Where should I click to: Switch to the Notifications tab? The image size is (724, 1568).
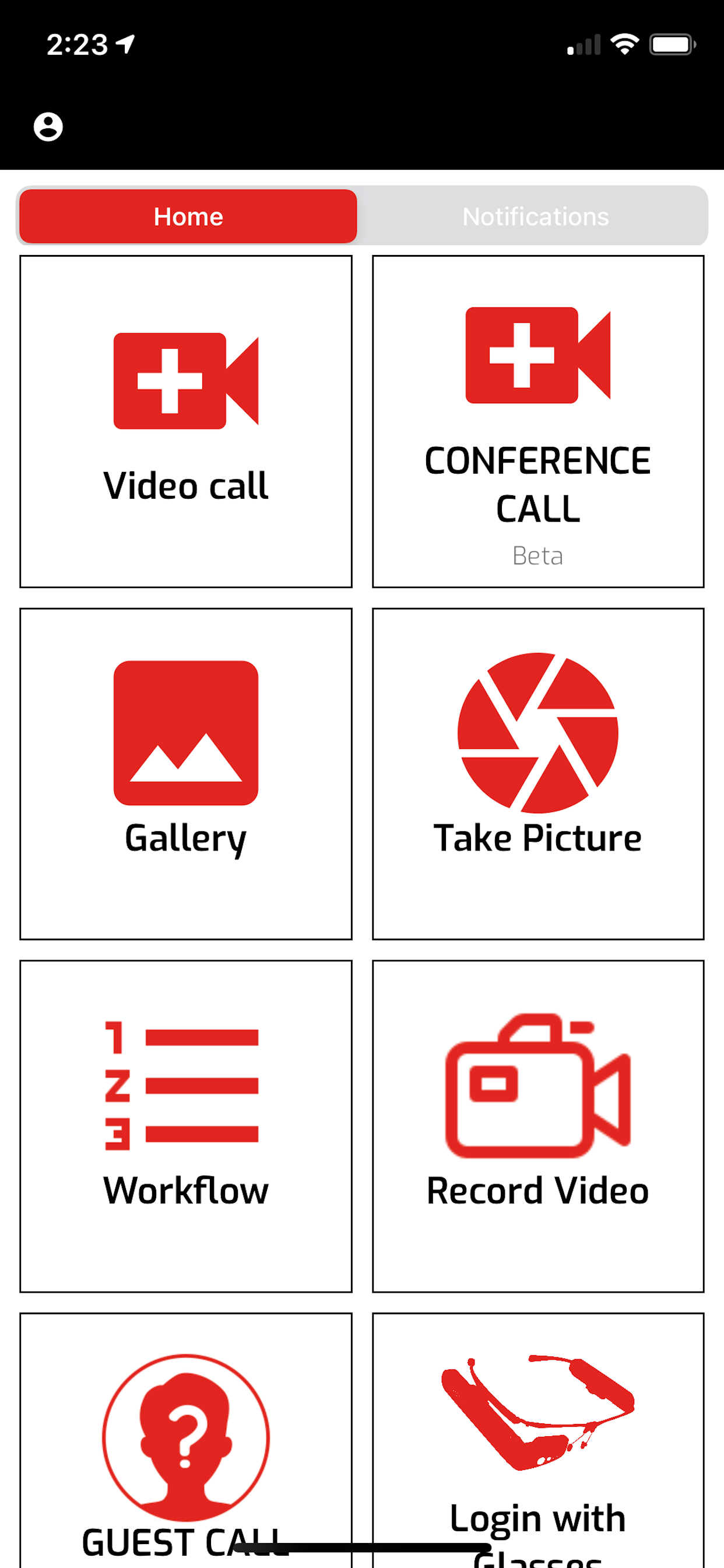(x=535, y=216)
